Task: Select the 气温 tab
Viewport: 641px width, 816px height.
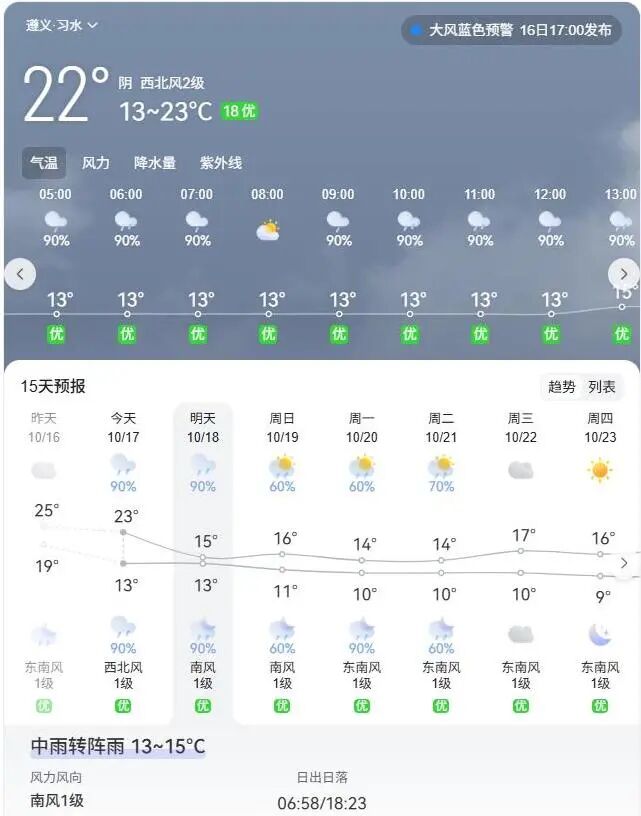Action: pos(44,163)
